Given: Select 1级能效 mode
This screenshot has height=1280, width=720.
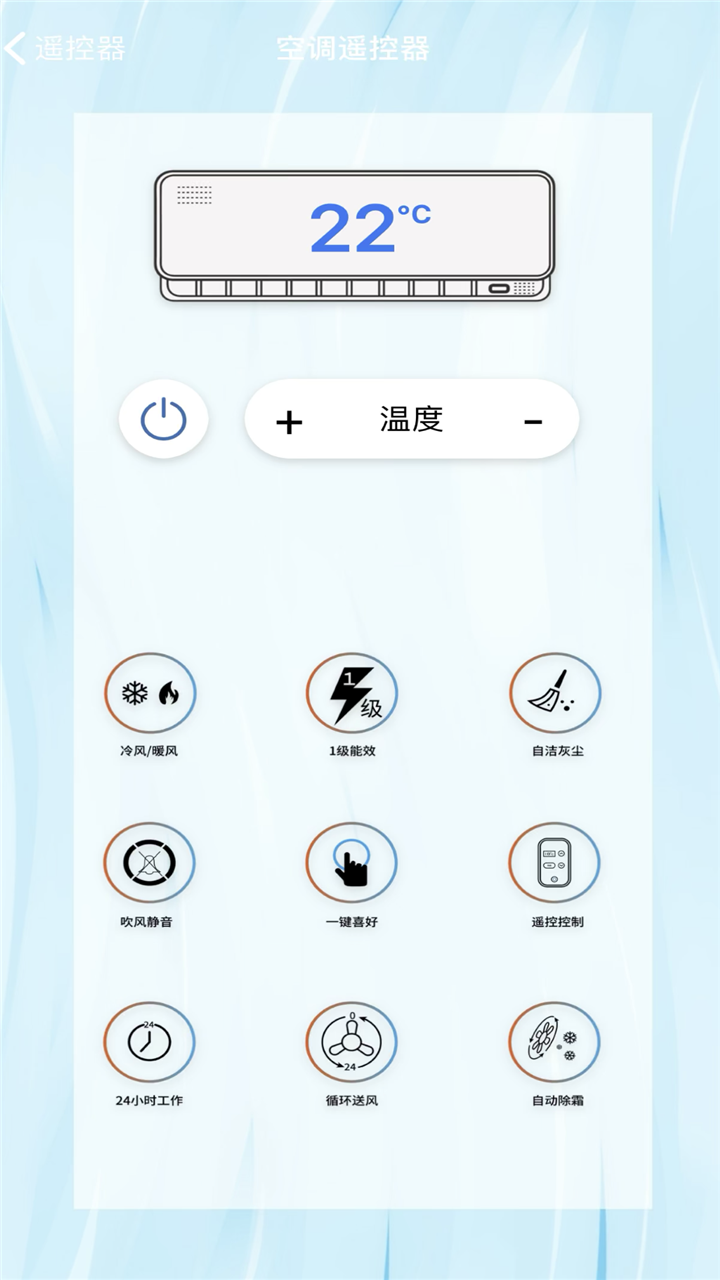Looking at the screenshot, I should coord(352,693).
